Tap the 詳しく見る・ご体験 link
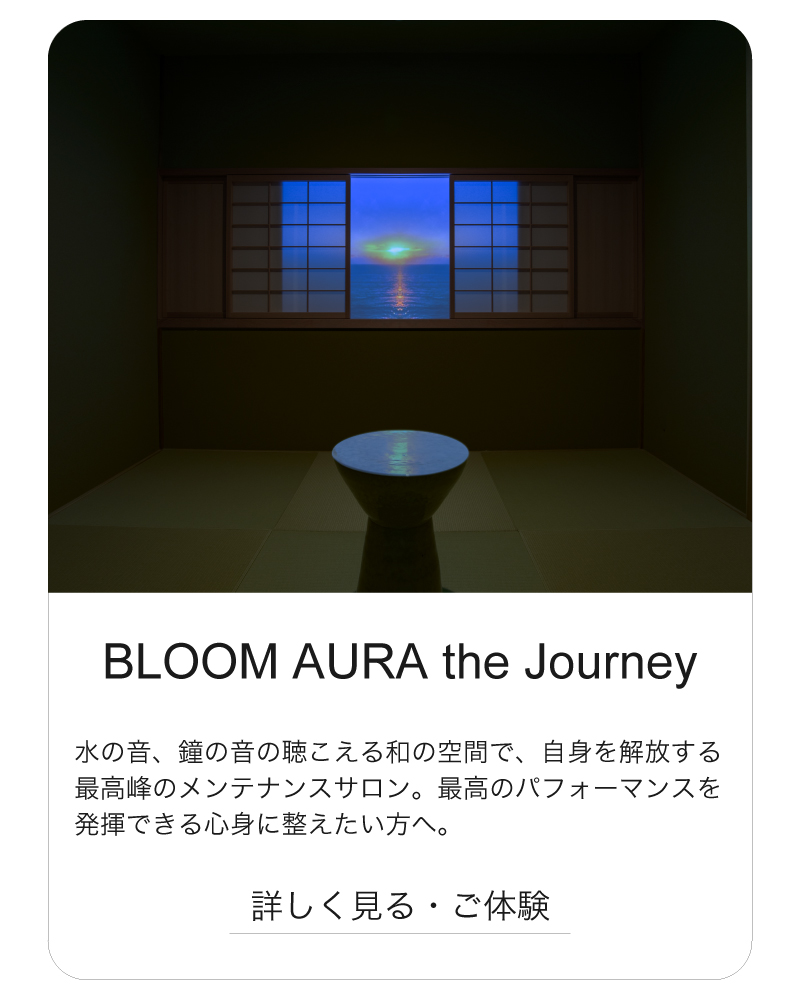This screenshot has width=800, height=1000. pyautogui.click(x=400, y=905)
